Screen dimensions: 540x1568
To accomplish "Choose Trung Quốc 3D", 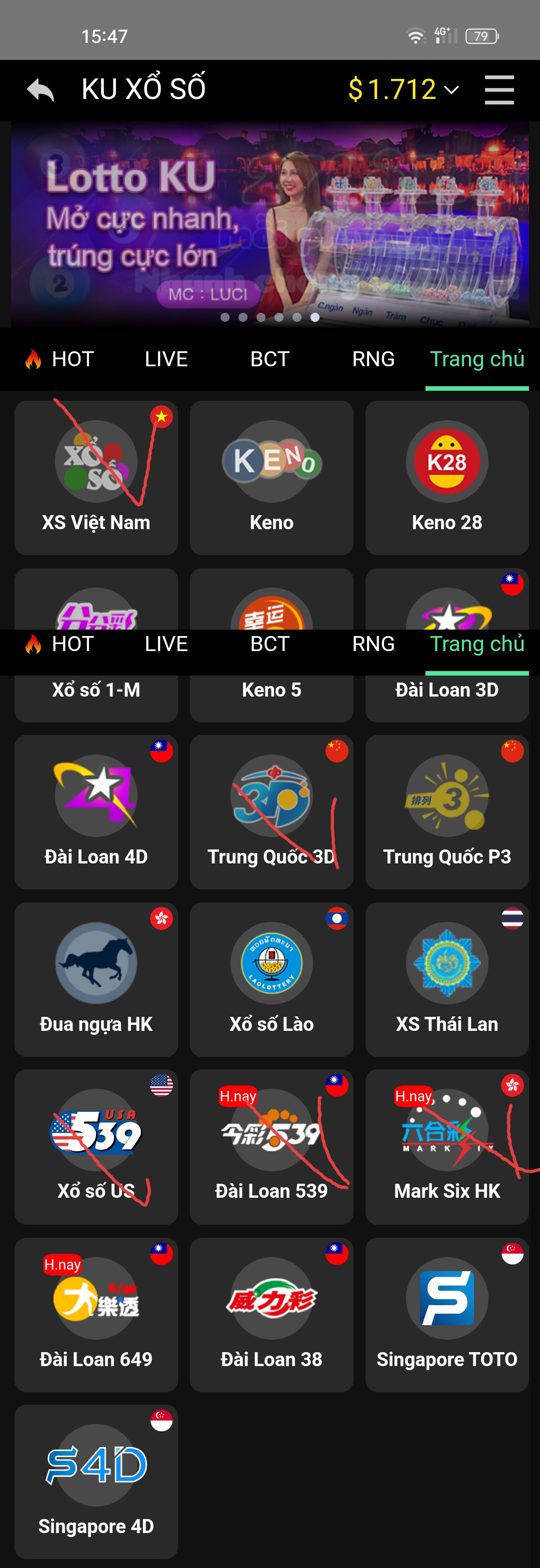I will [271, 811].
